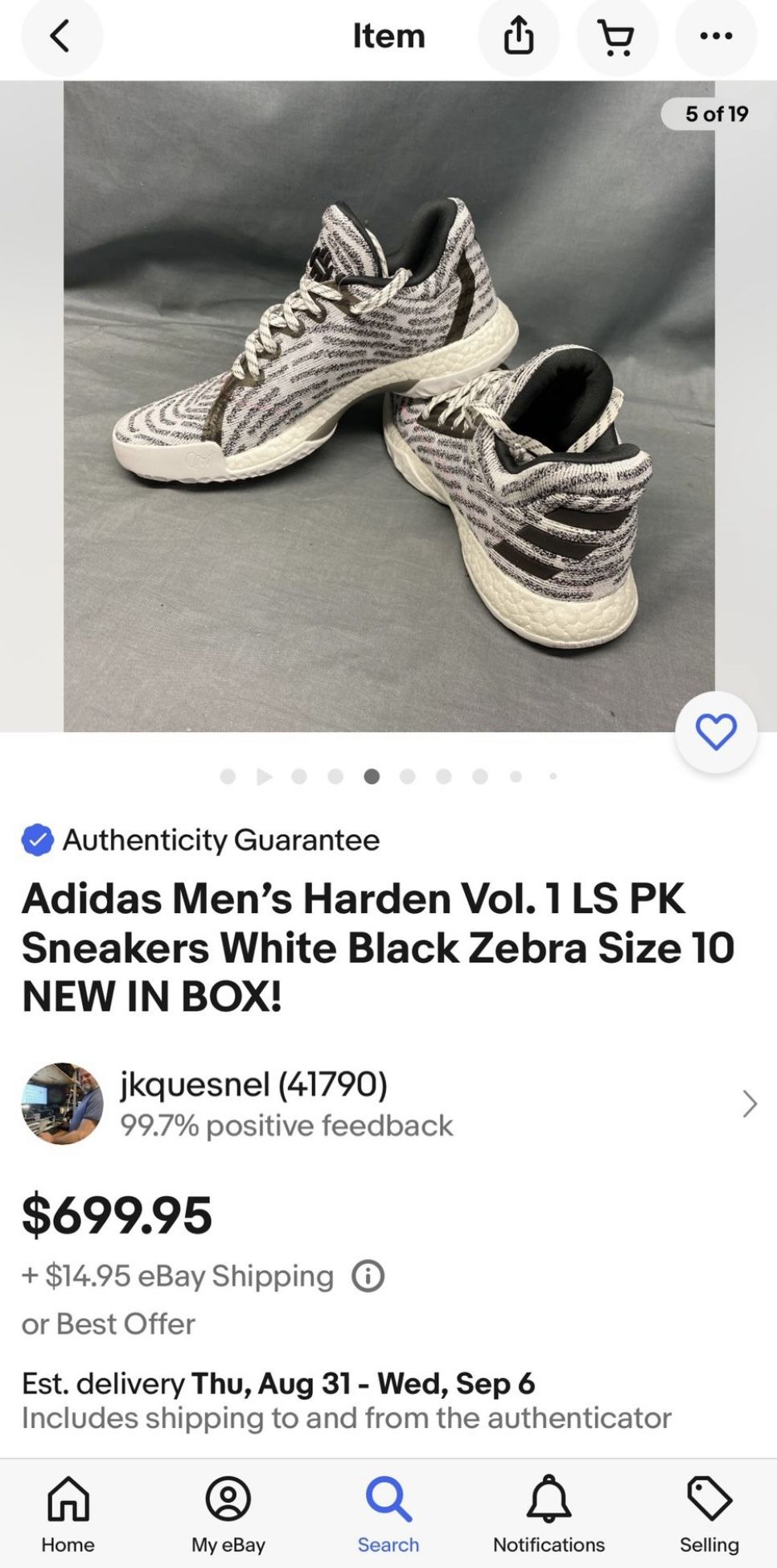The image size is (777, 1568).
Task: Open Authenticity Guarantee details
Action: pos(200,840)
